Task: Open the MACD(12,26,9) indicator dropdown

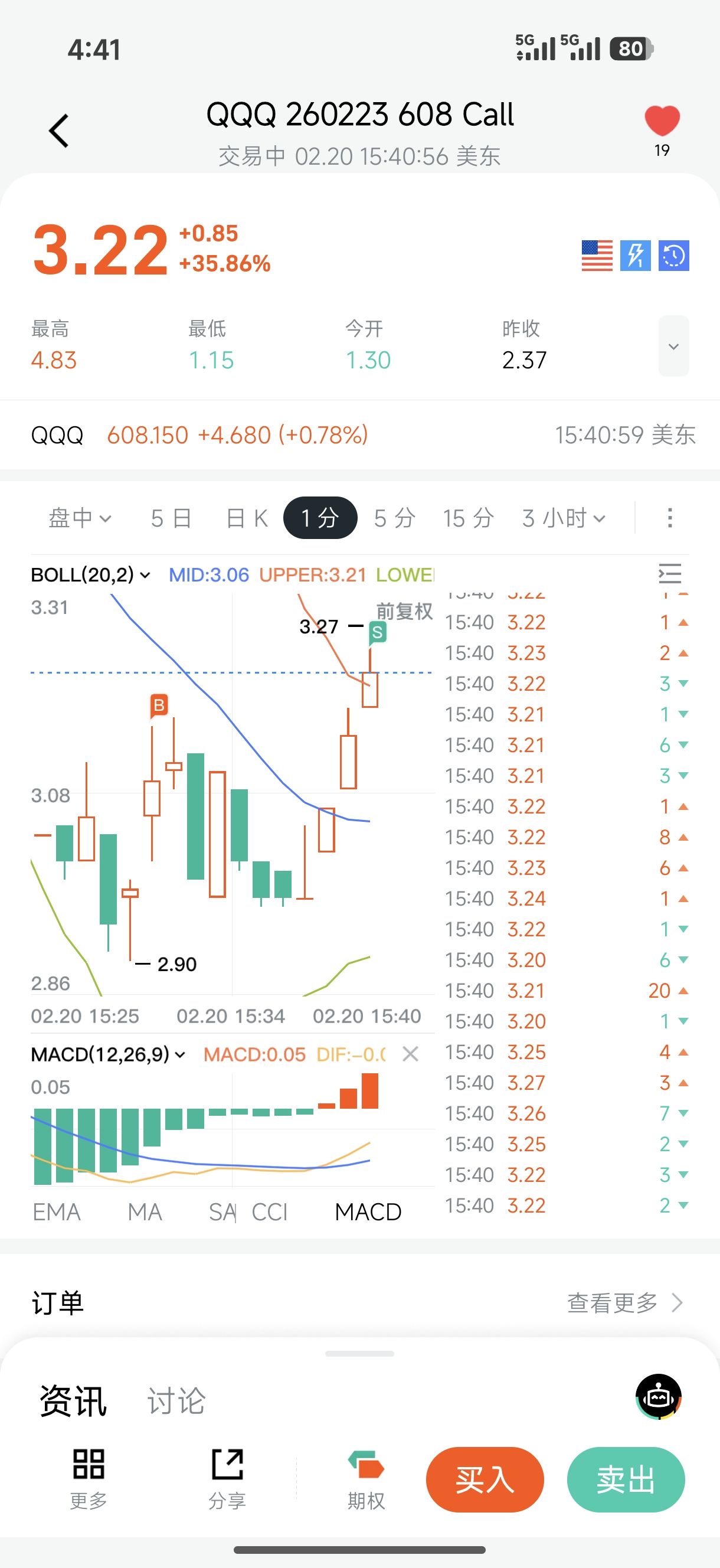Action: [x=108, y=1054]
